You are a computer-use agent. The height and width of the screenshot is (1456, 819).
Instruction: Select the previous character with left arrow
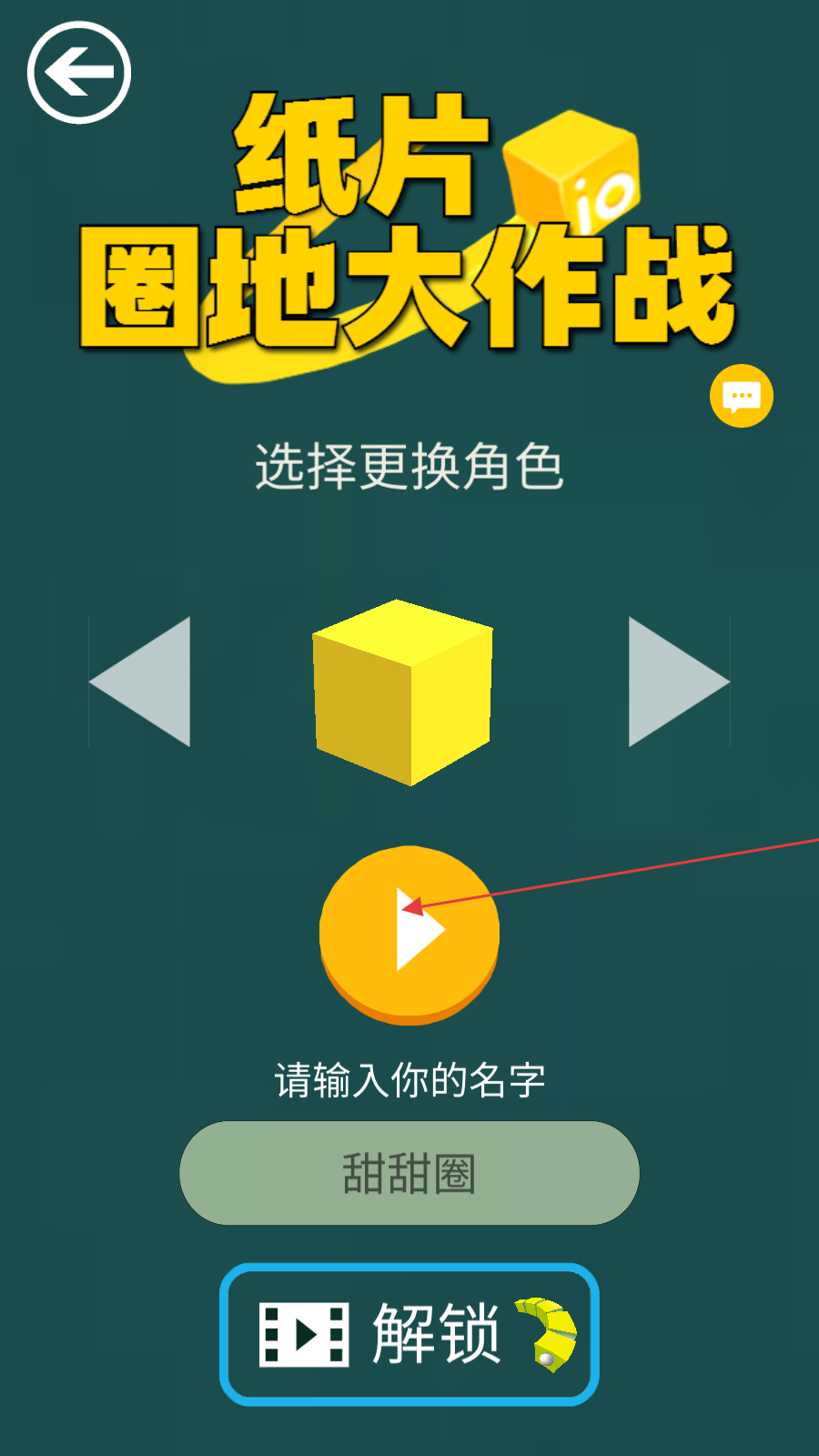(x=139, y=682)
